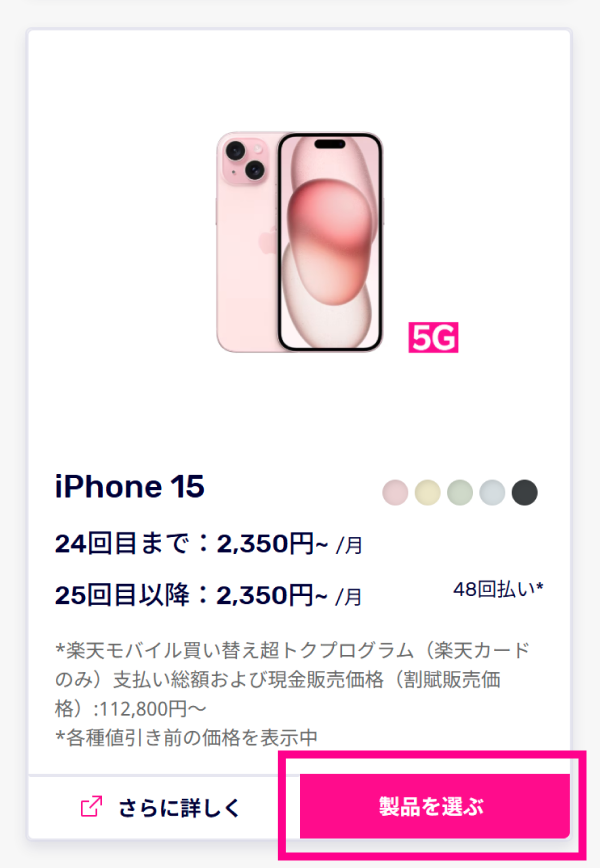
Task: Pick the blue color swatch
Action: (x=492, y=492)
